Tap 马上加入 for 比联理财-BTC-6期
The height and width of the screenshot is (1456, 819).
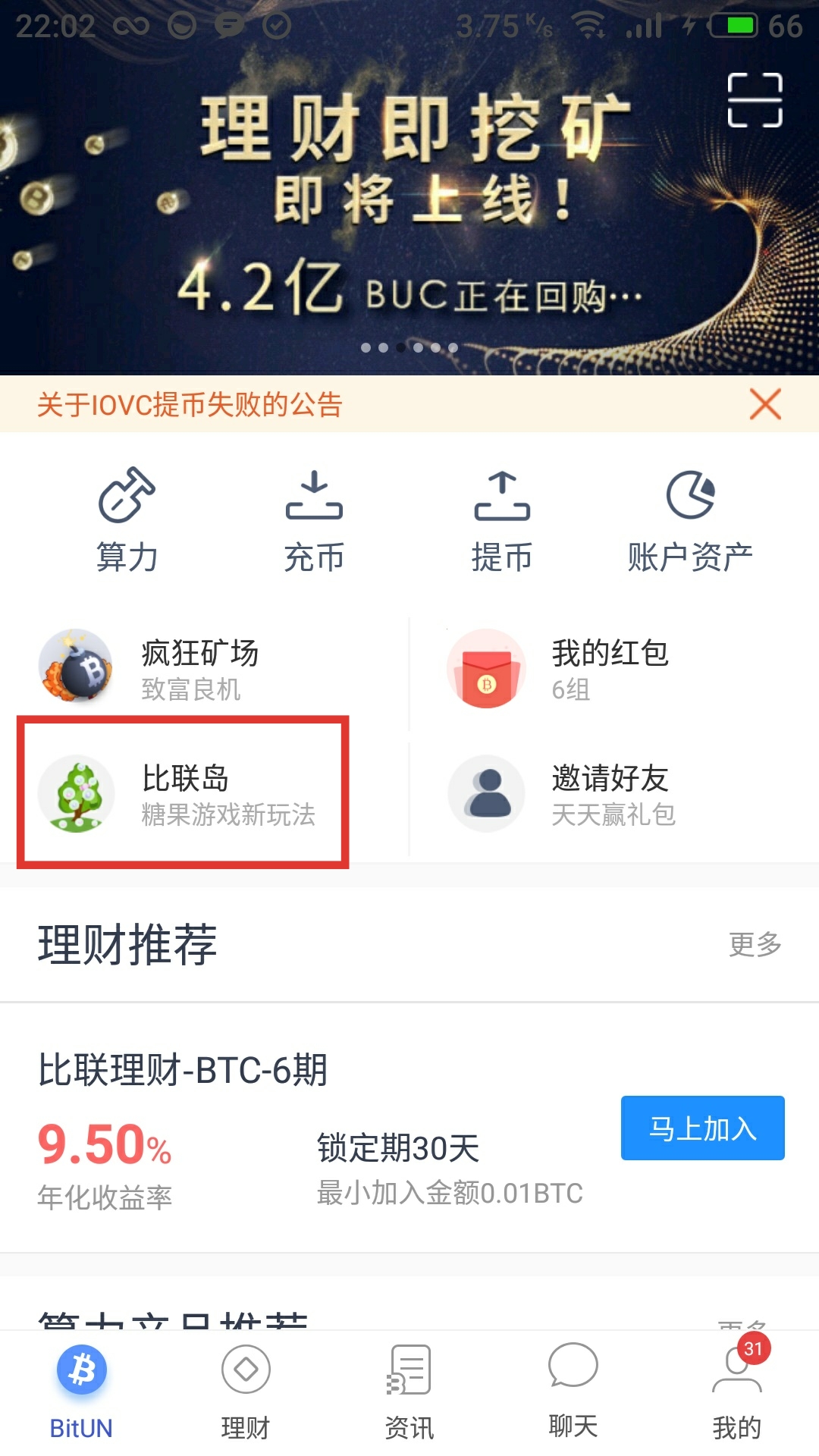(702, 1128)
